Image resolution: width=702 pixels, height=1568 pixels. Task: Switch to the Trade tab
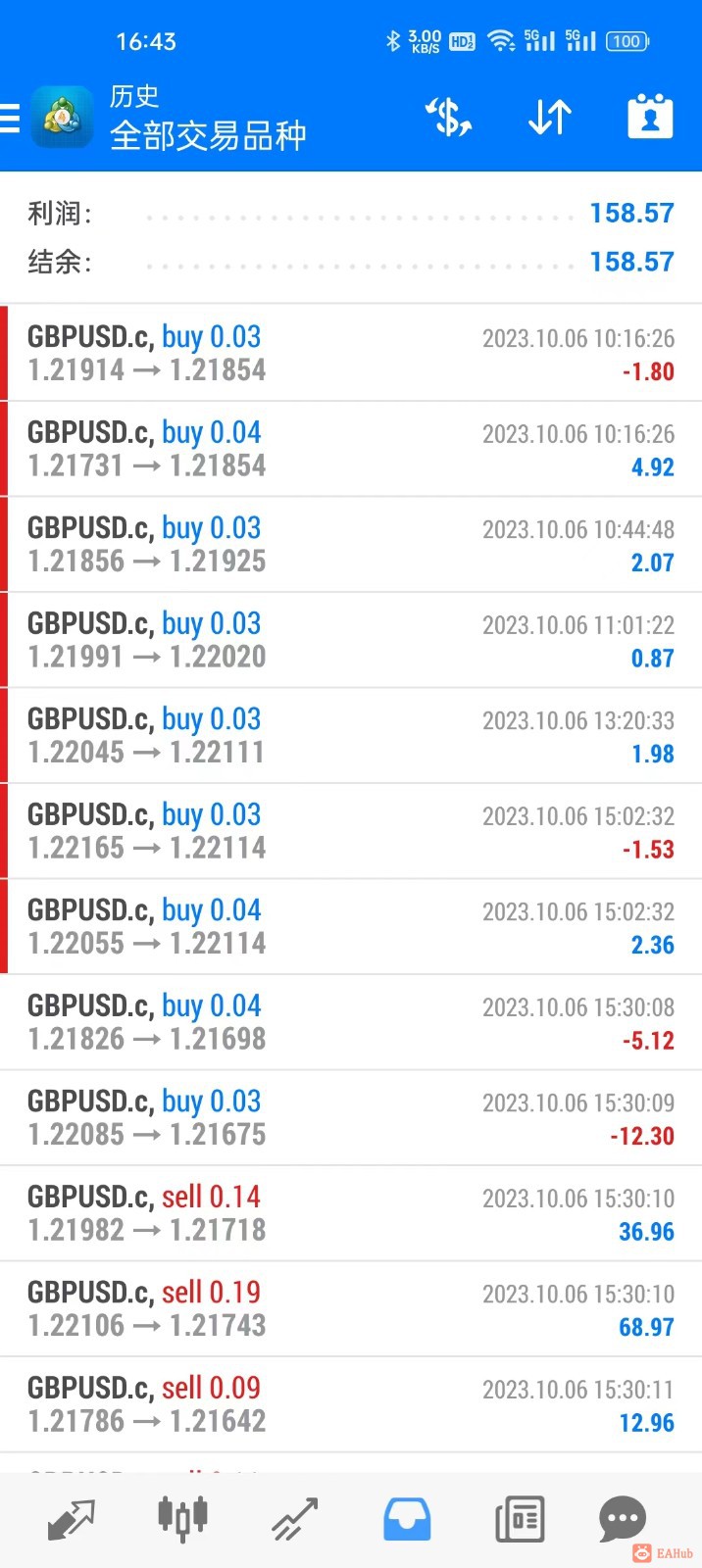(295, 1519)
